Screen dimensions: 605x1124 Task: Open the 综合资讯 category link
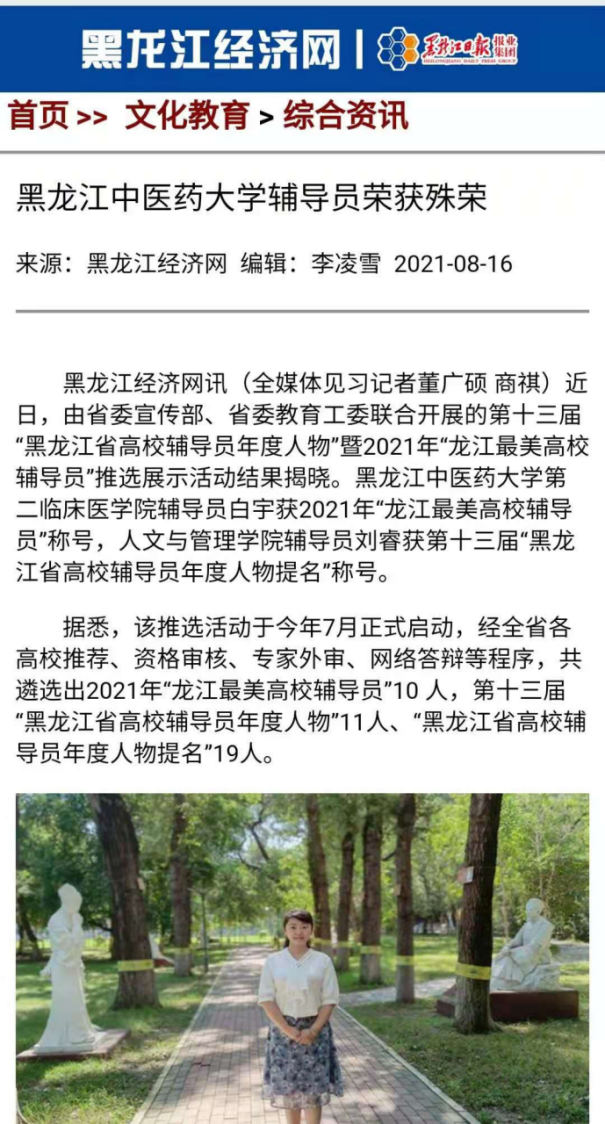[x=345, y=116]
